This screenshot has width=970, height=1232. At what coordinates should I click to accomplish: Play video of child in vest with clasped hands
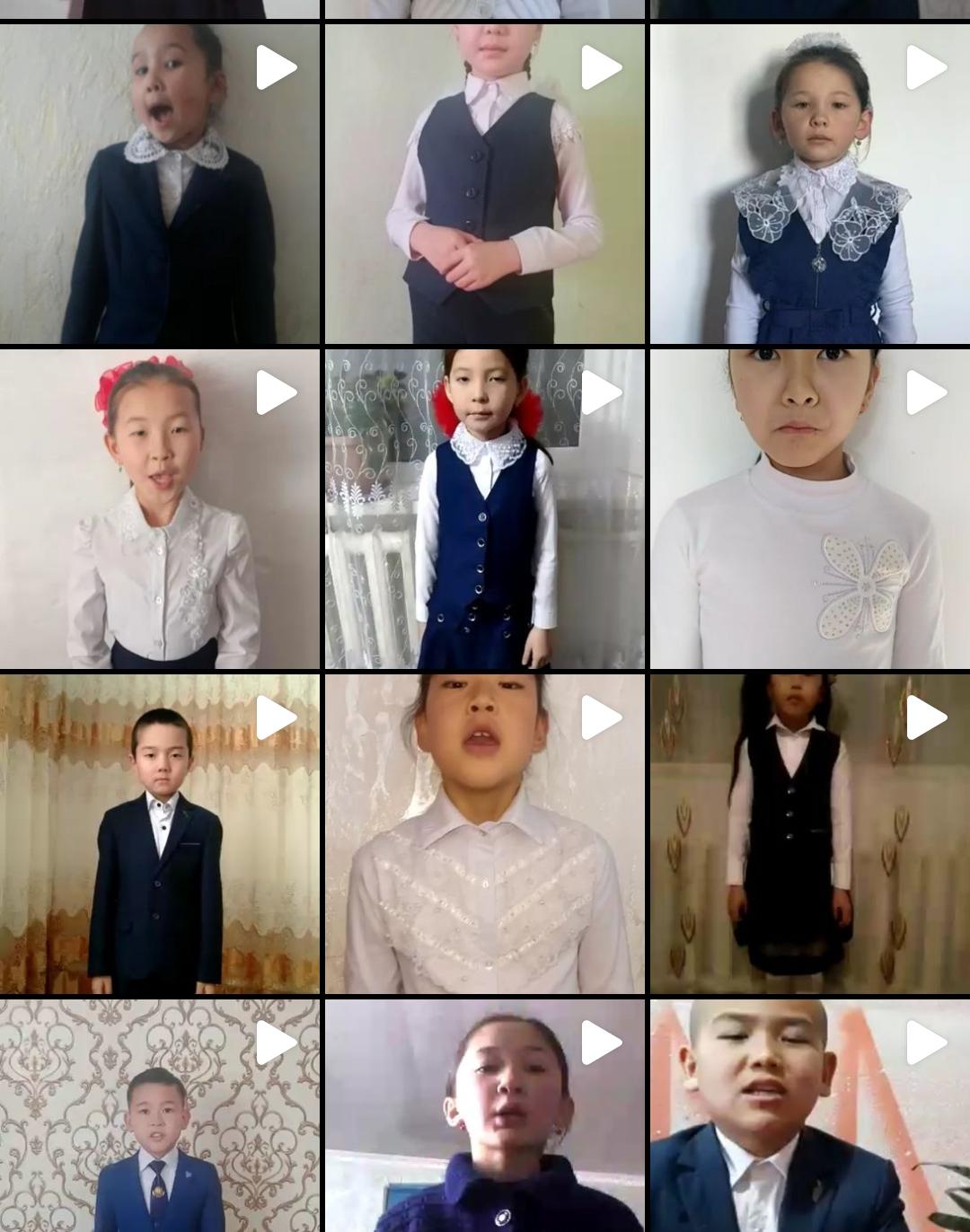coord(484,184)
